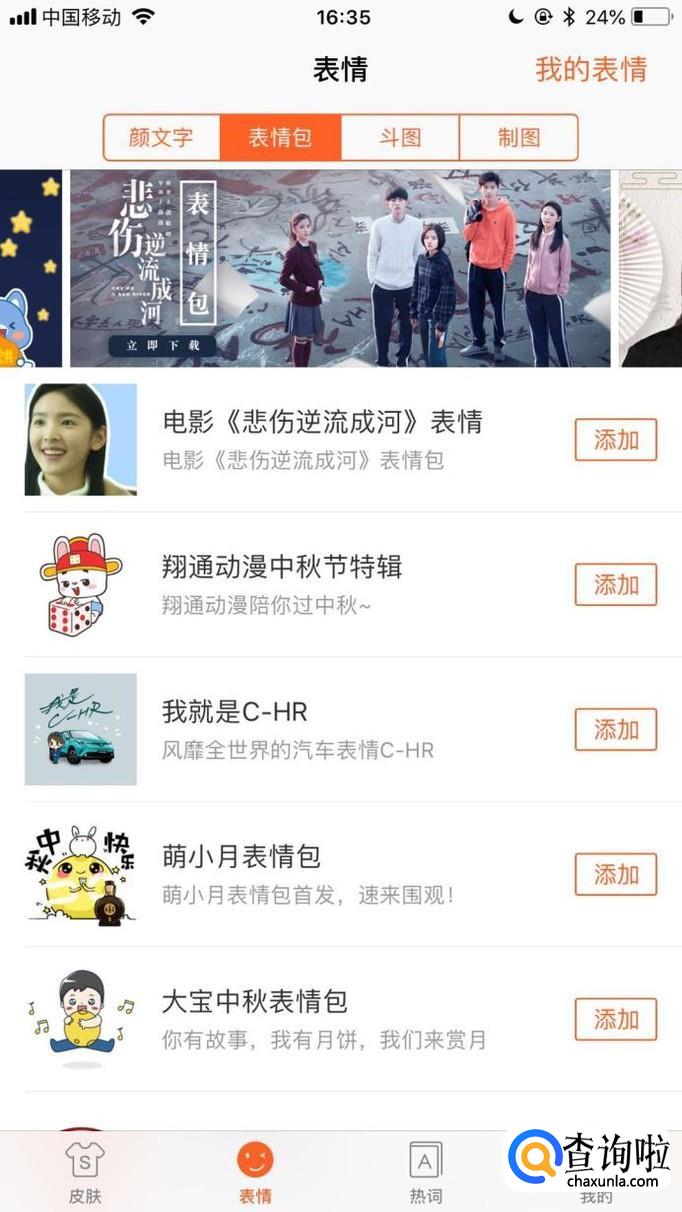
Task: Tap 添加 for 我就是C-HR
Action: pyautogui.click(x=615, y=730)
